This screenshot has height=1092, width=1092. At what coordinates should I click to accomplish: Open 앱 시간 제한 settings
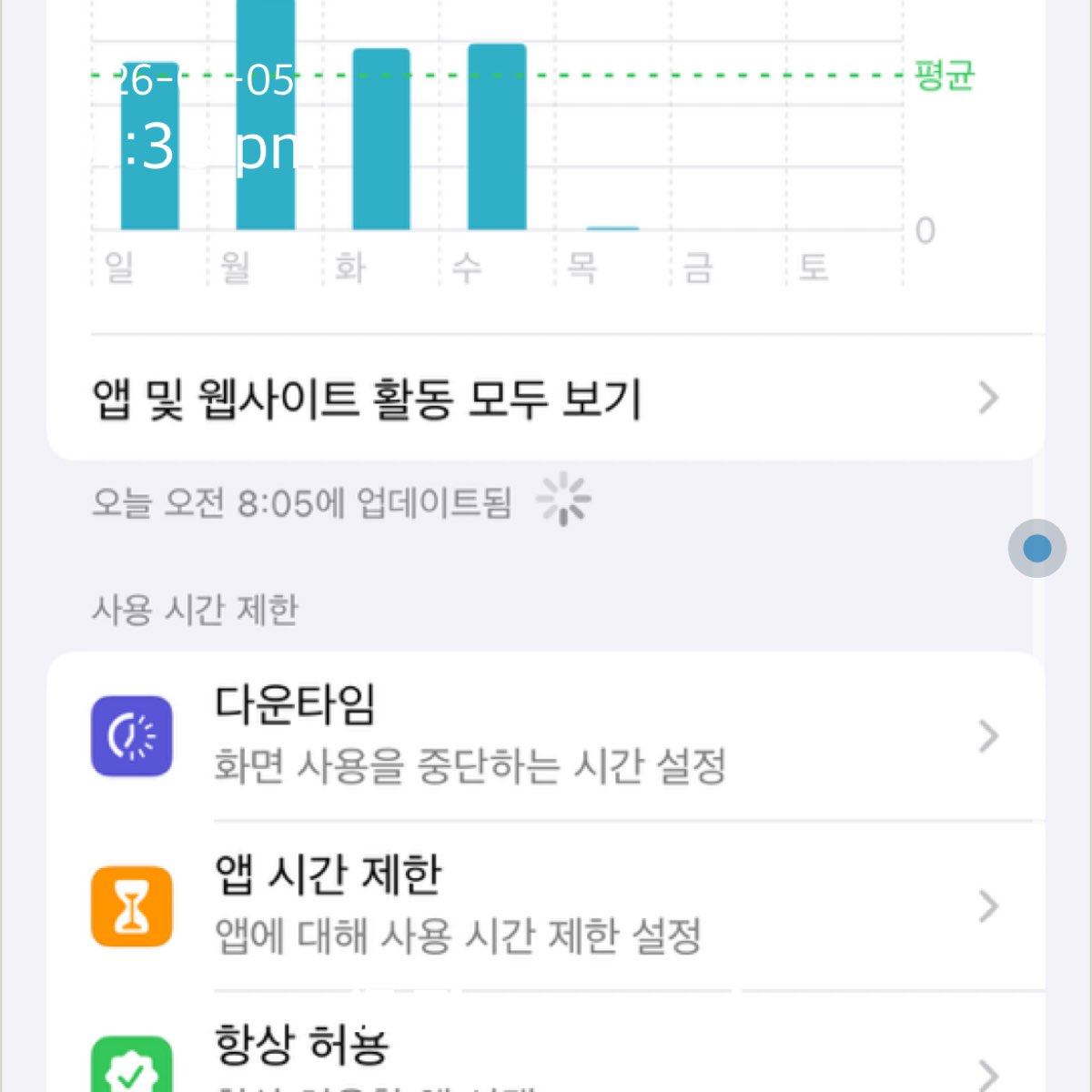point(546,905)
